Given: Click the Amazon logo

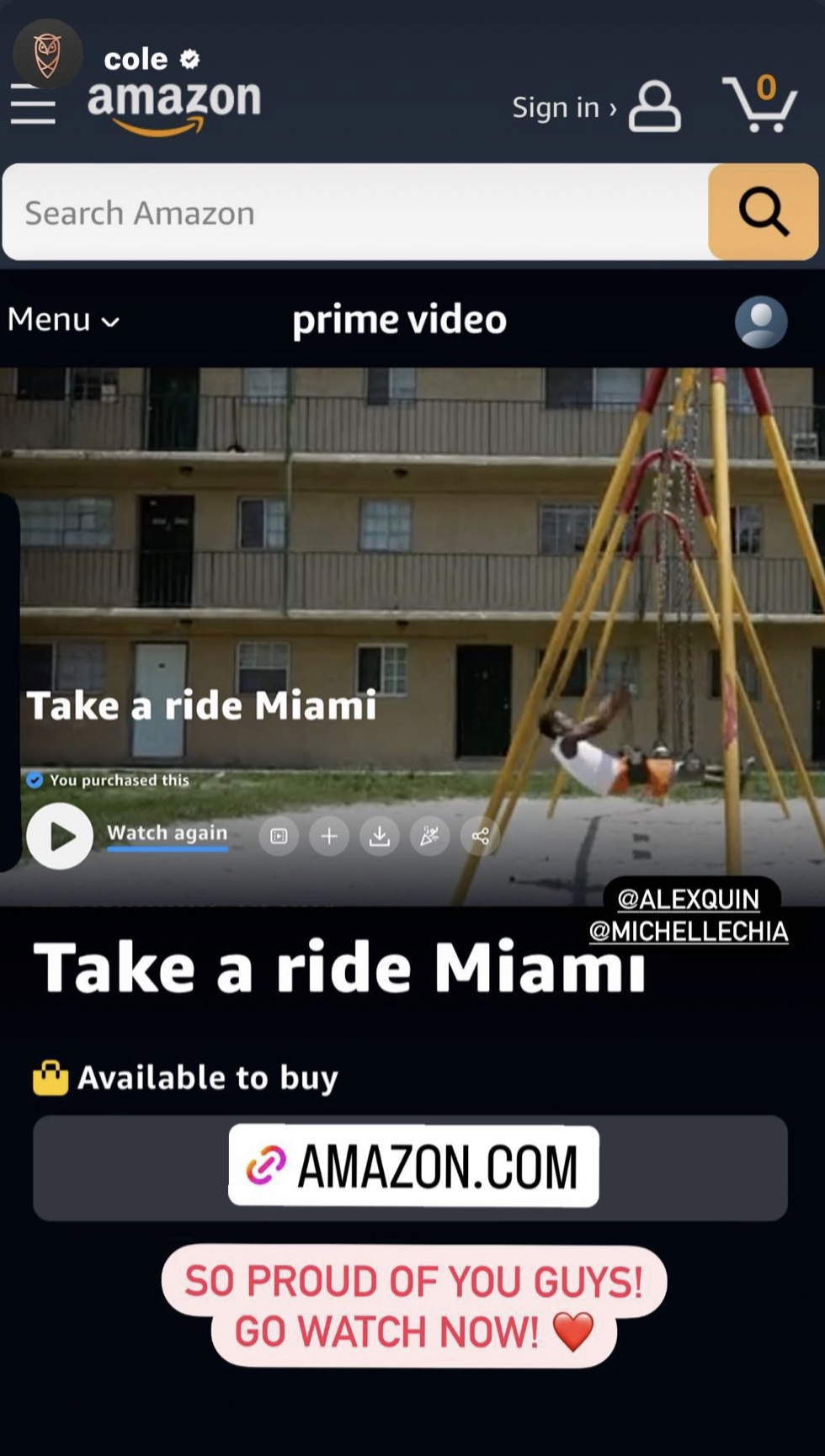Looking at the screenshot, I should point(173,101).
